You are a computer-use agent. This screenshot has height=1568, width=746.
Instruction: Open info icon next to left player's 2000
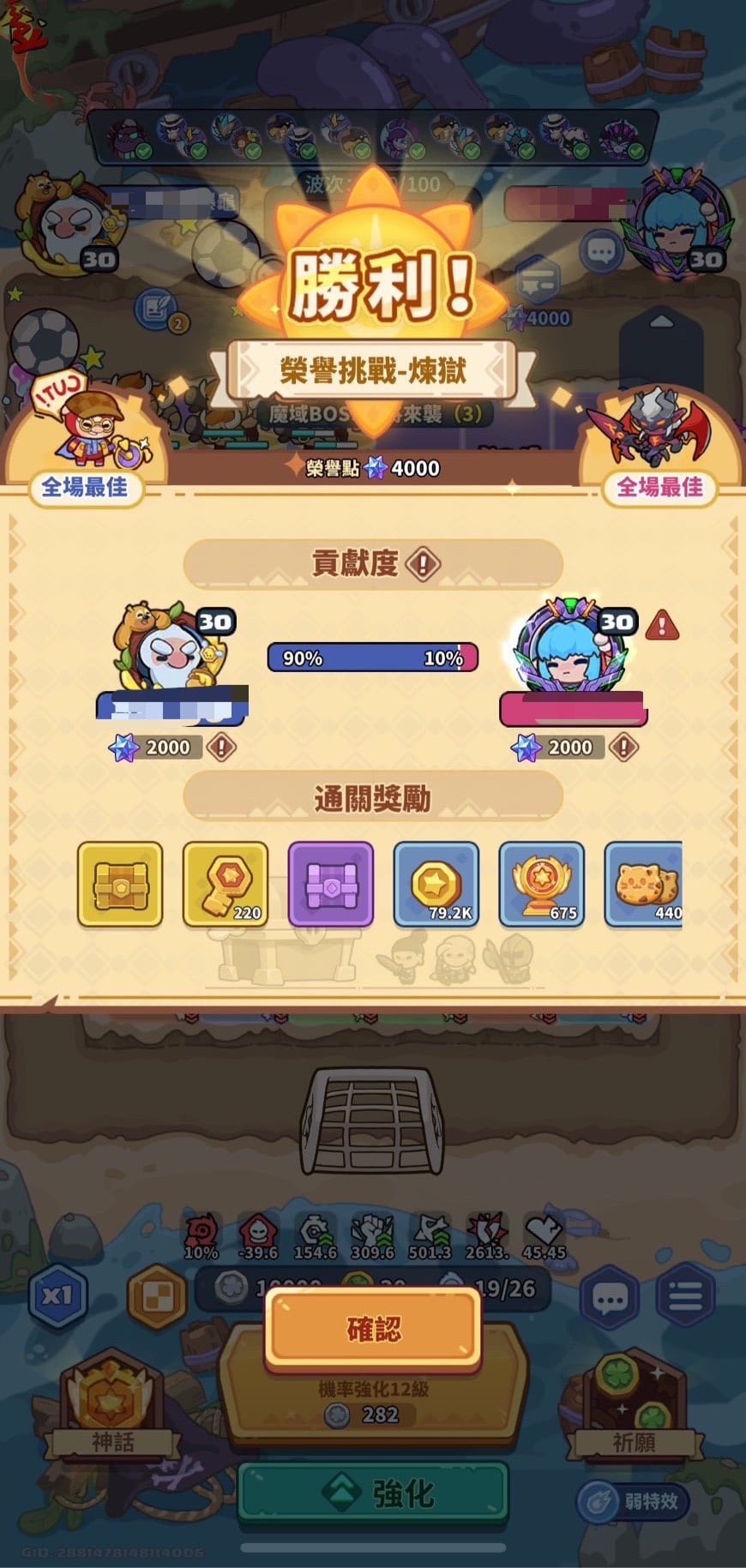[221, 747]
